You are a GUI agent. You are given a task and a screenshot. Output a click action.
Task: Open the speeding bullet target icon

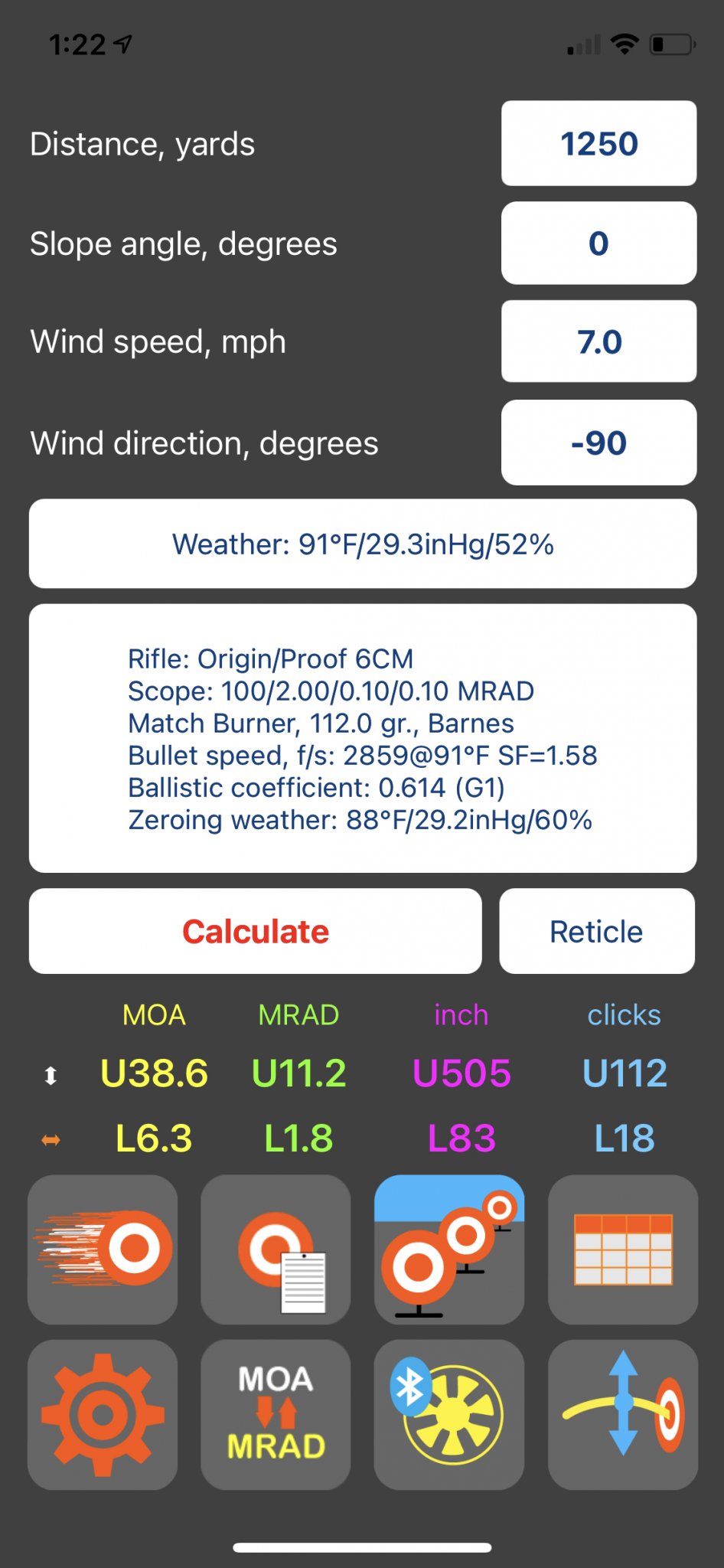(103, 1249)
